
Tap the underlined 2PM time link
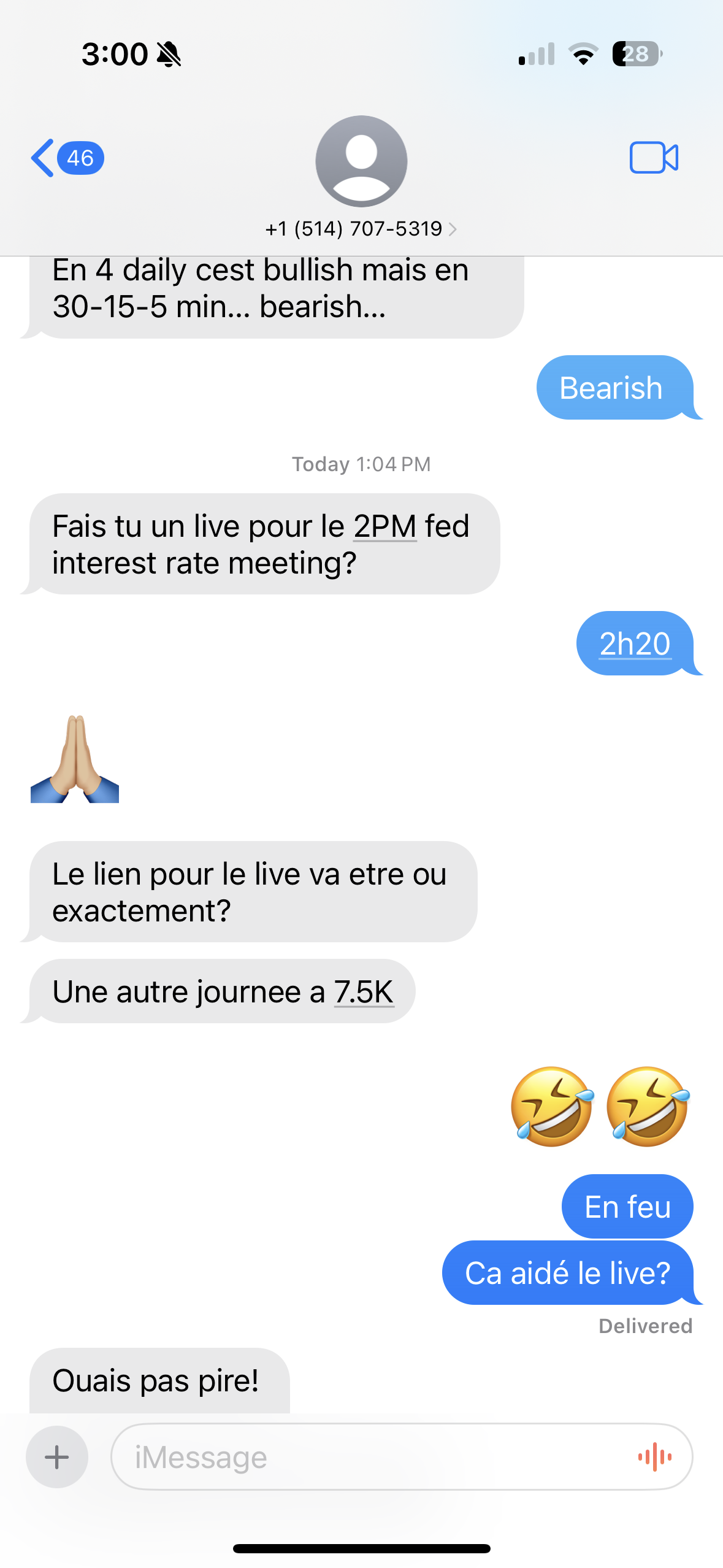(x=385, y=527)
